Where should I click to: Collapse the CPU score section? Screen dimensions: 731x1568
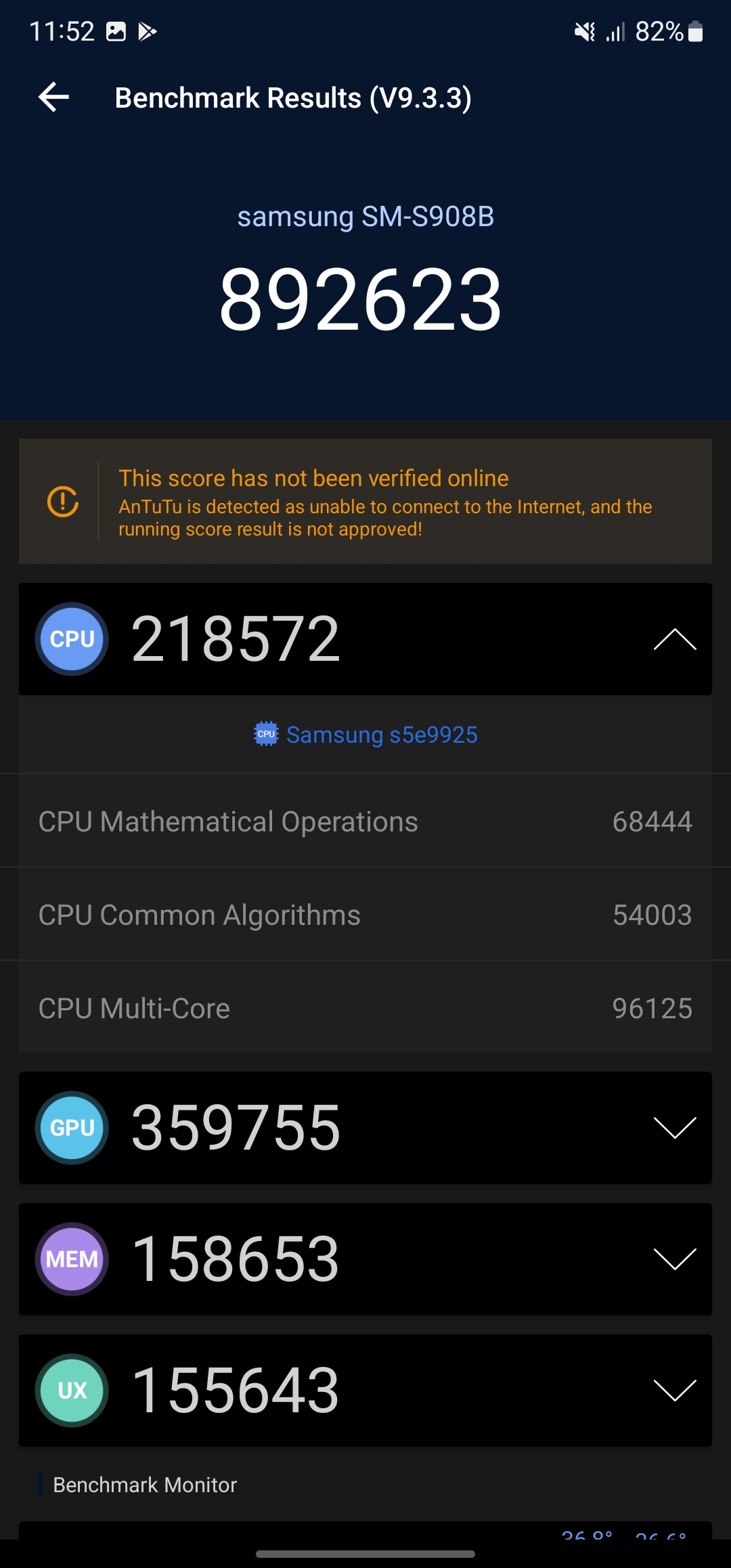point(674,639)
